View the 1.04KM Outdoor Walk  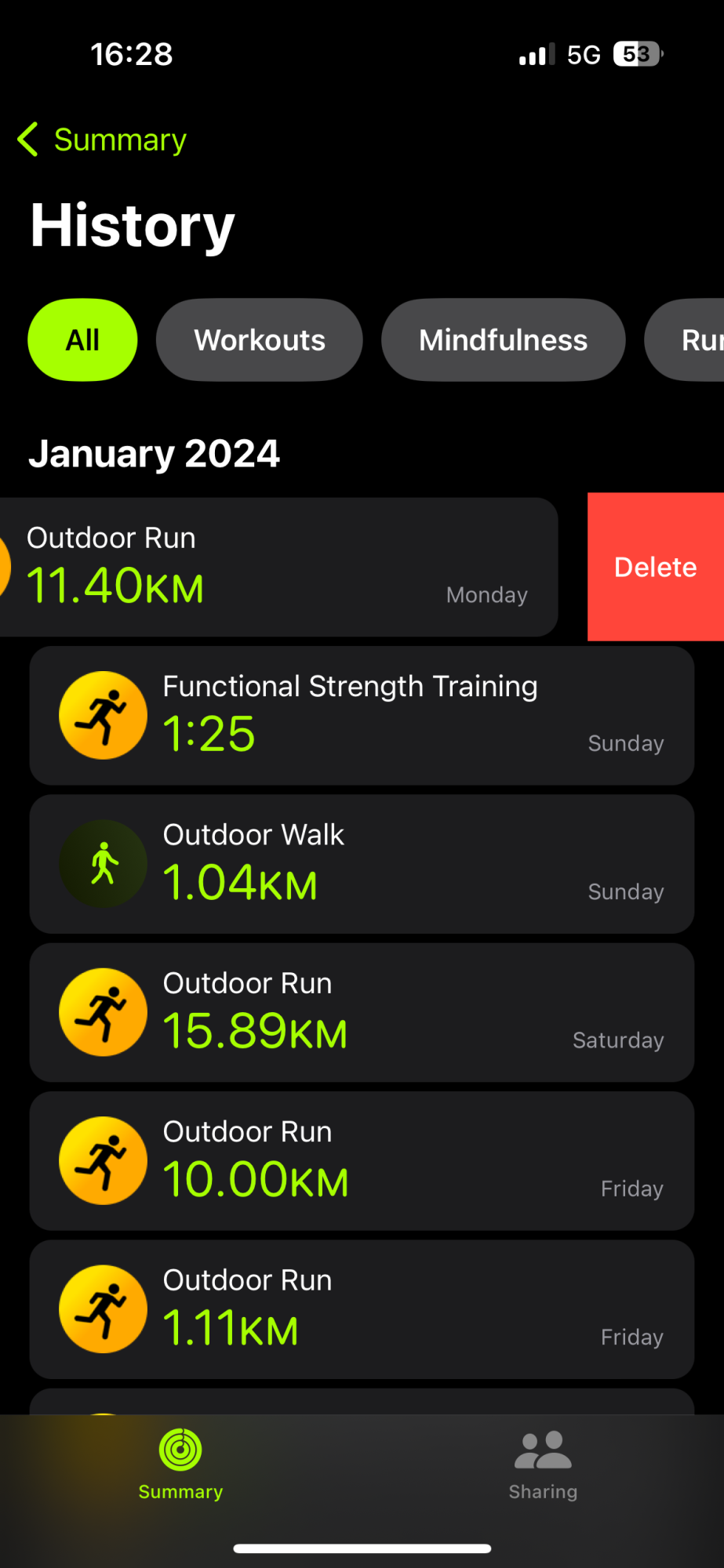point(362,864)
